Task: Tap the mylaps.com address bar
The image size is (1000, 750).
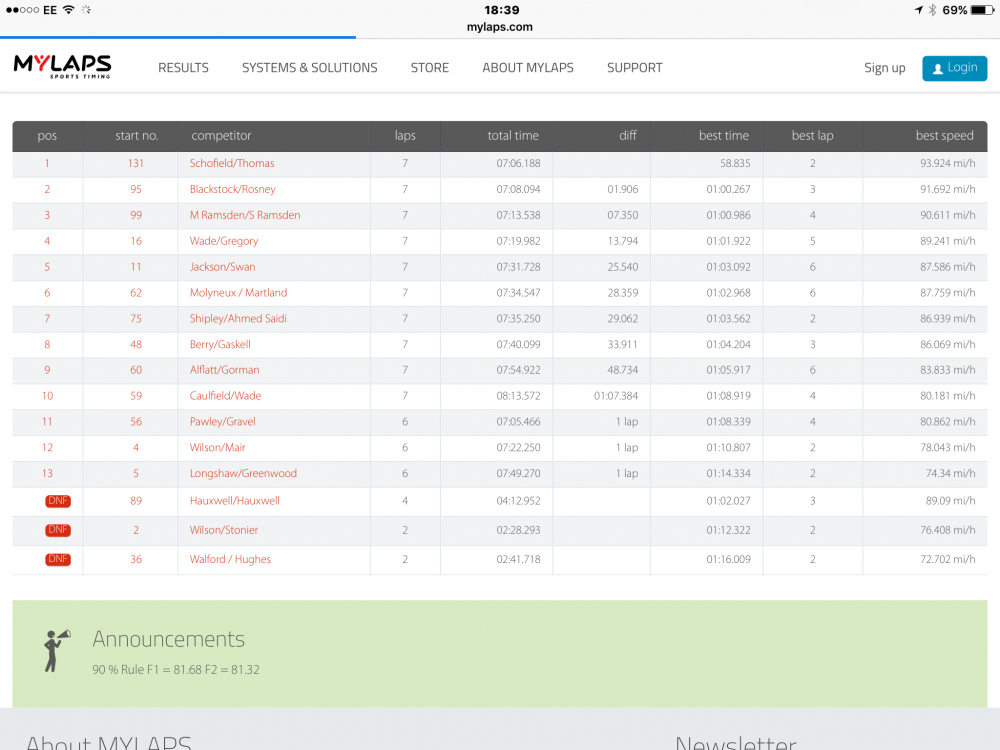Action: point(499,27)
